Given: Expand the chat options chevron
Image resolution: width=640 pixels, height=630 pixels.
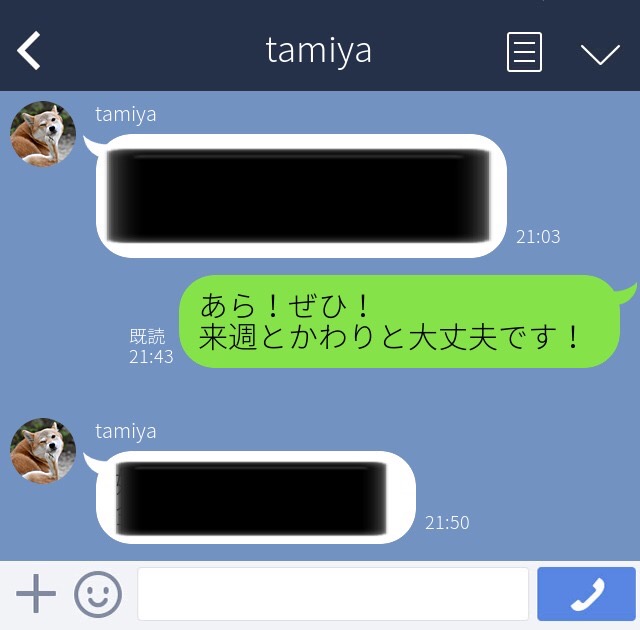Looking at the screenshot, I should tap(600, 53).
